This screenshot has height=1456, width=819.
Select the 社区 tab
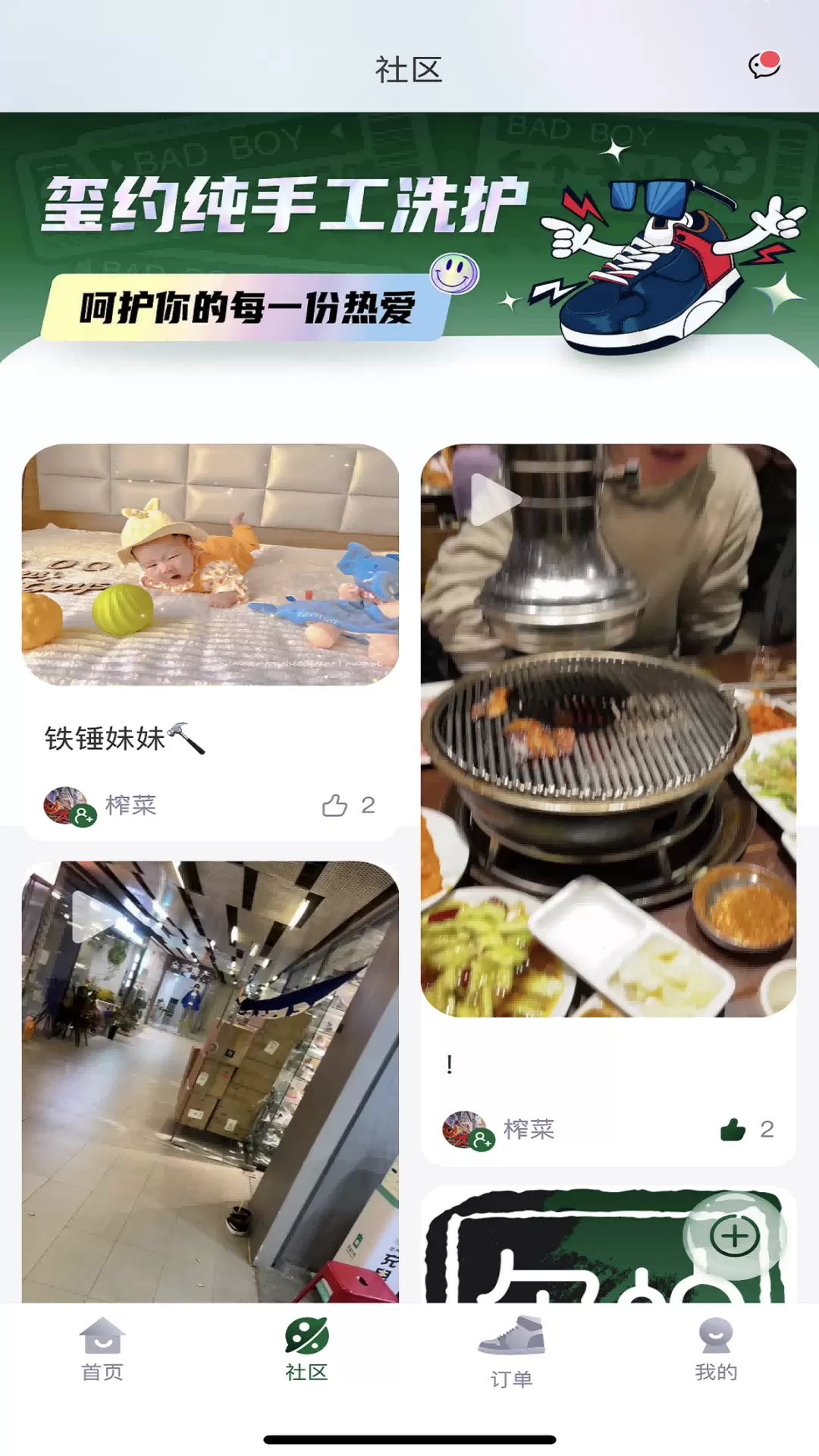pyautogui.click(x=307, y=1350)
